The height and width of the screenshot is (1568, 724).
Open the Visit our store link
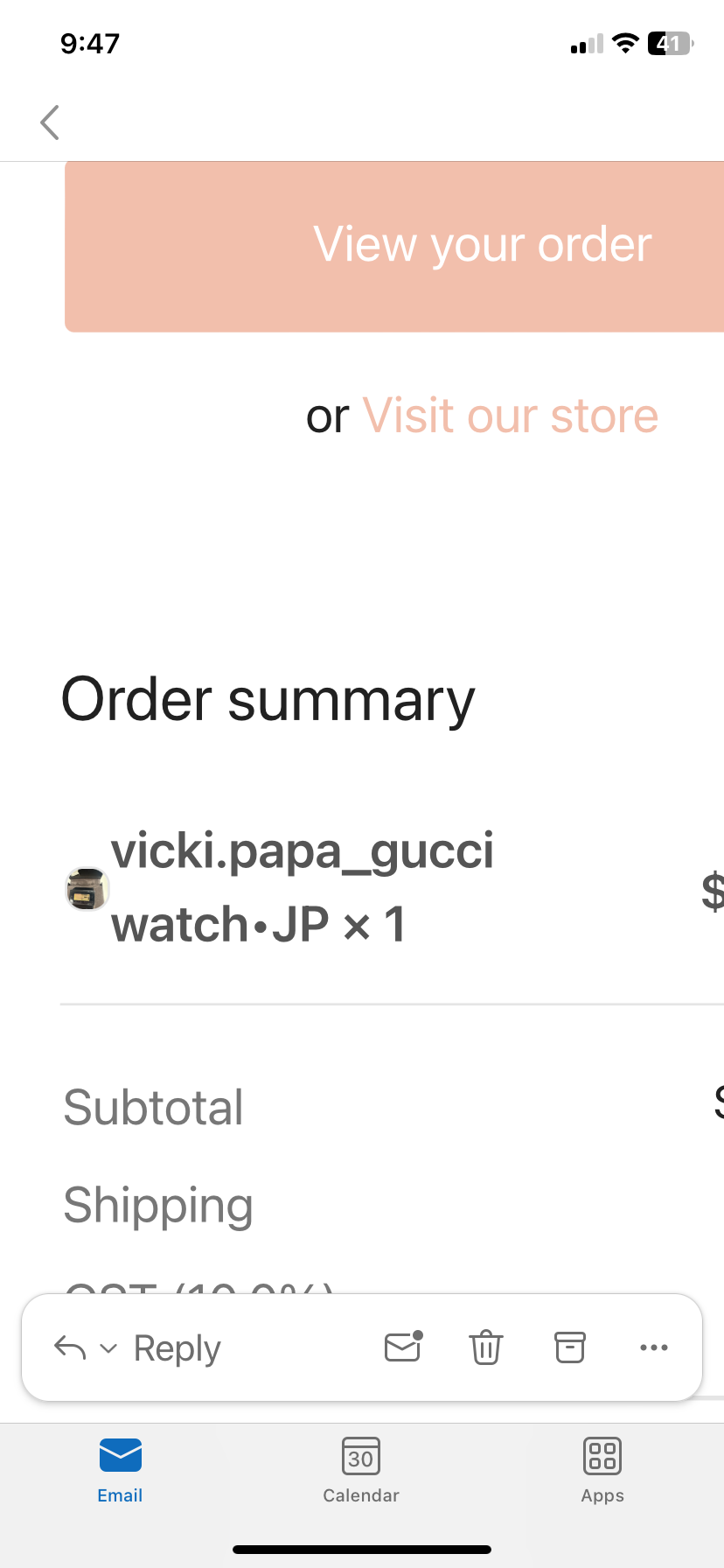click(x=510, y=416)
